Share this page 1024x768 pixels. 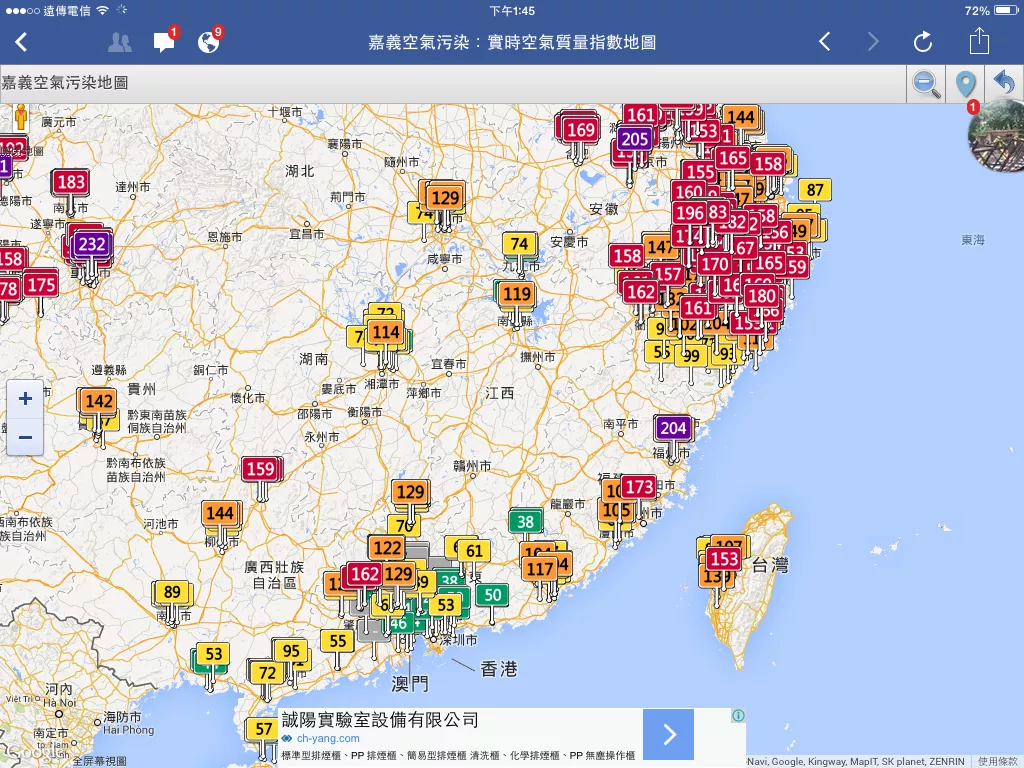click(979, 41)
